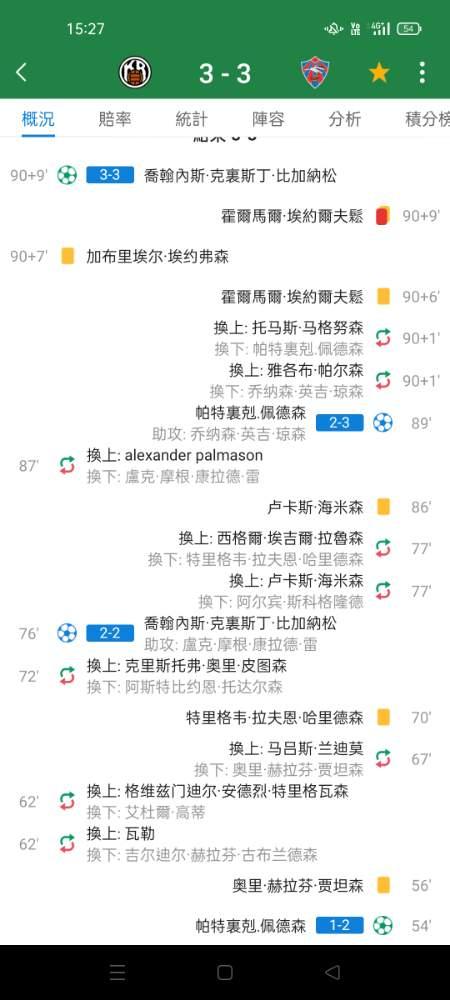
Task: Open the home team crest
Action: [135, 73]
